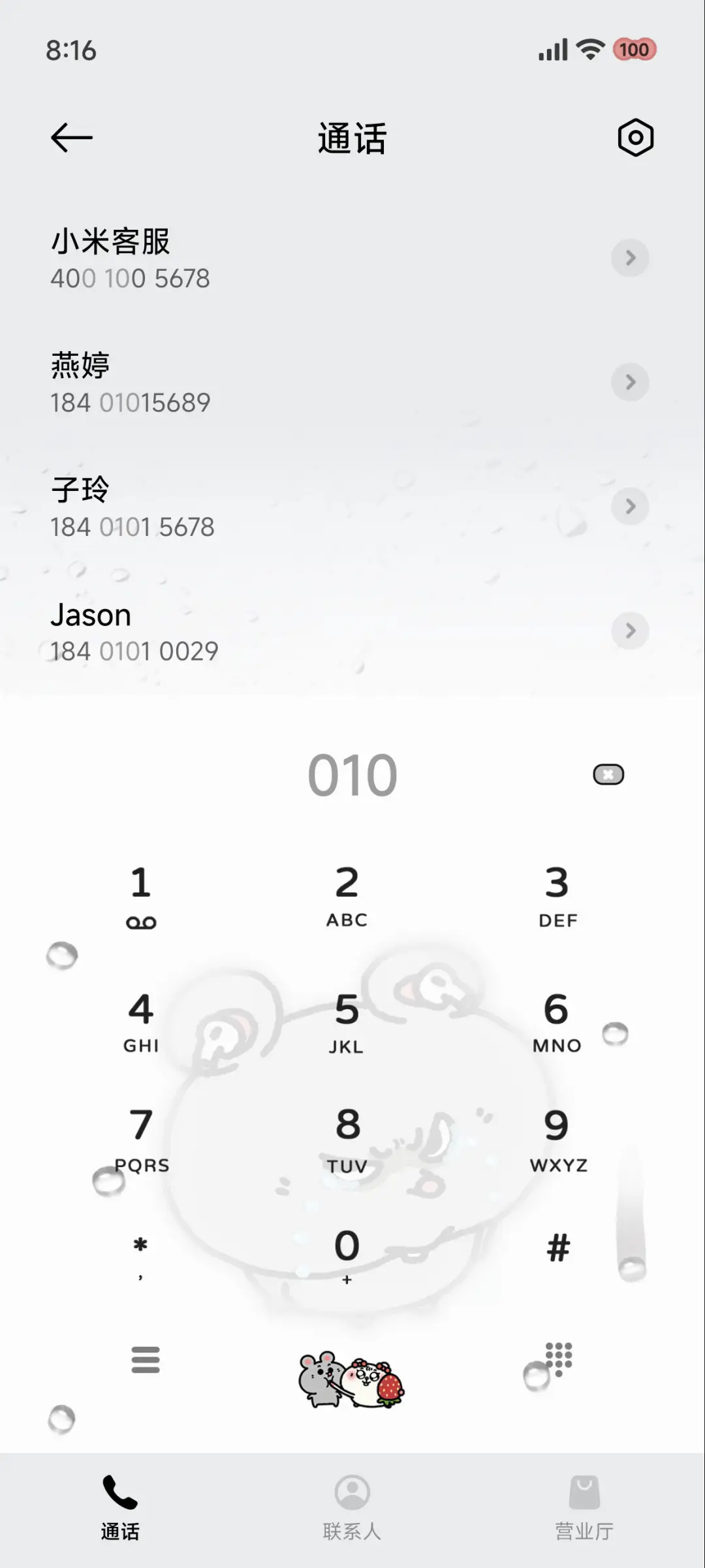Open dialer settings via gear icon

click(634, 138)
